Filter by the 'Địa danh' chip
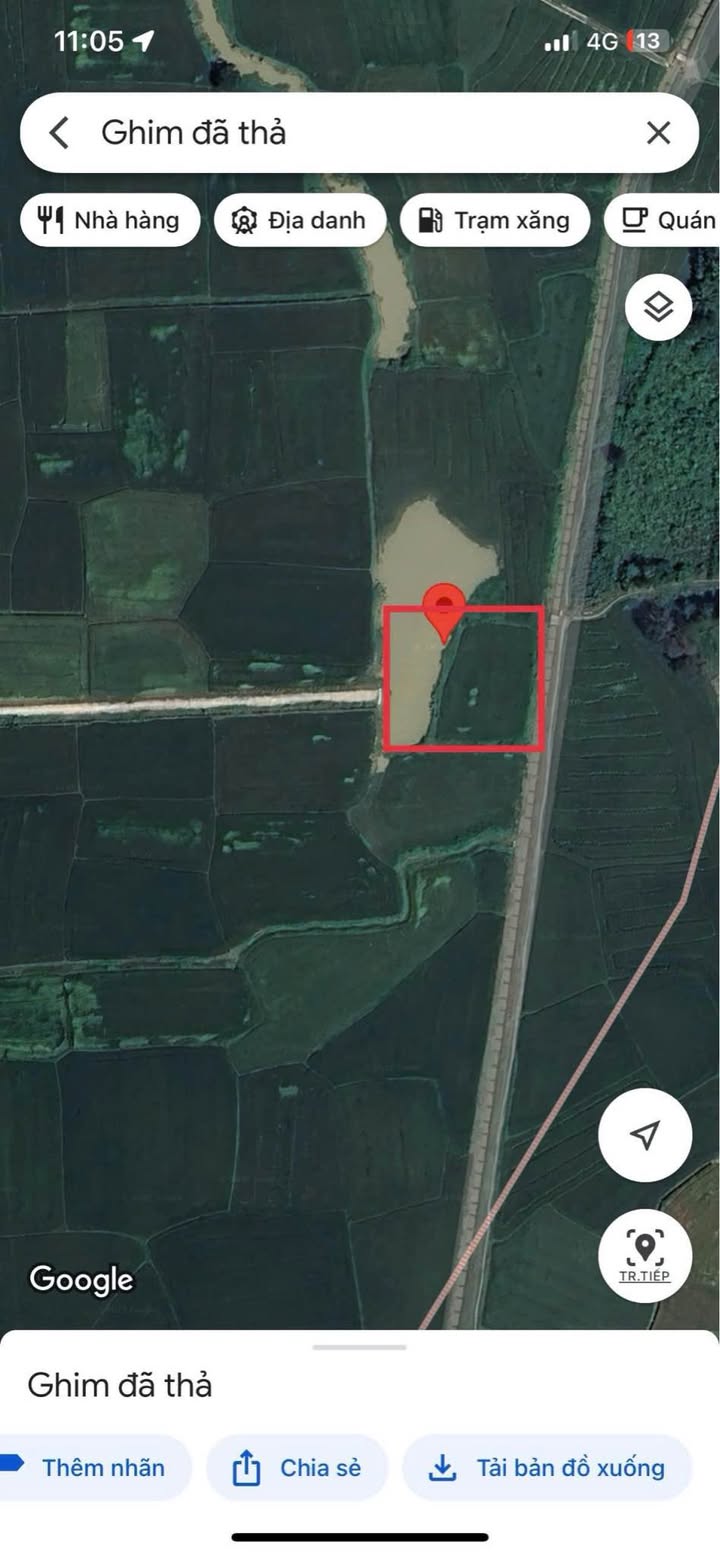This screenshot has height=1555, width=720. 299,220
